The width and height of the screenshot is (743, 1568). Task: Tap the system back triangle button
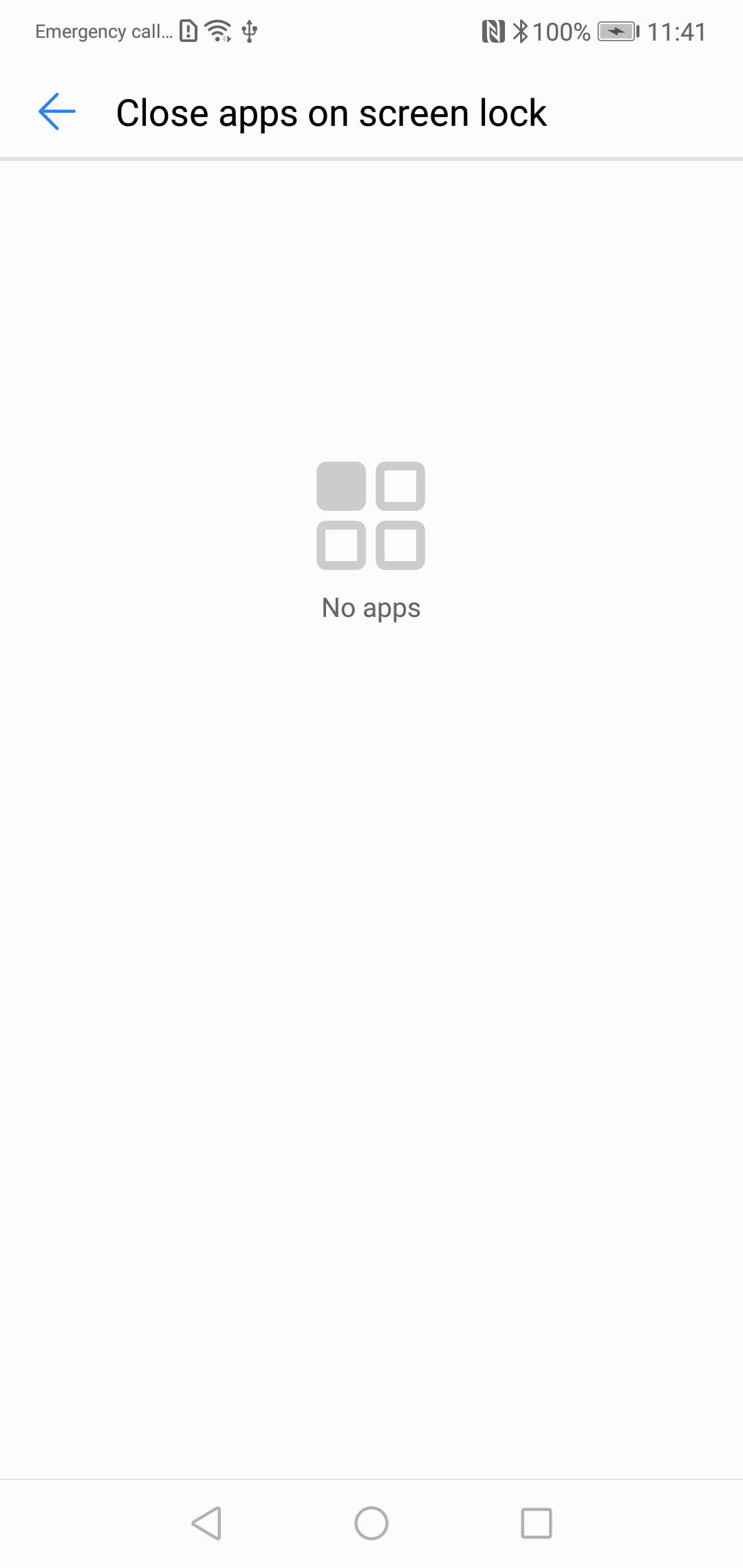click(x=206, y=1523)
